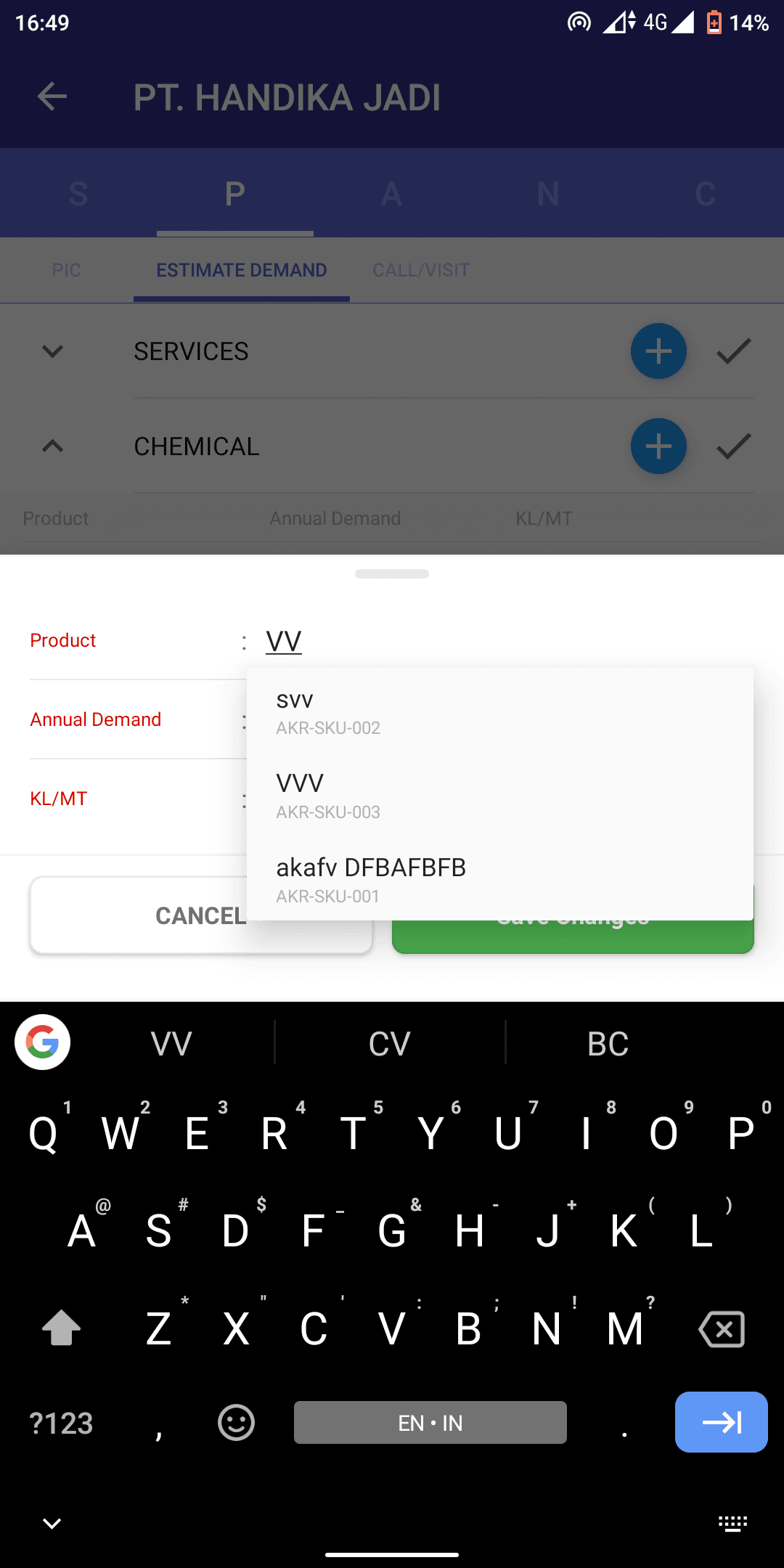Select the svv AKR-SKU-002 suggestion
Screen dimensions: 784x1568
coord(499,711)
